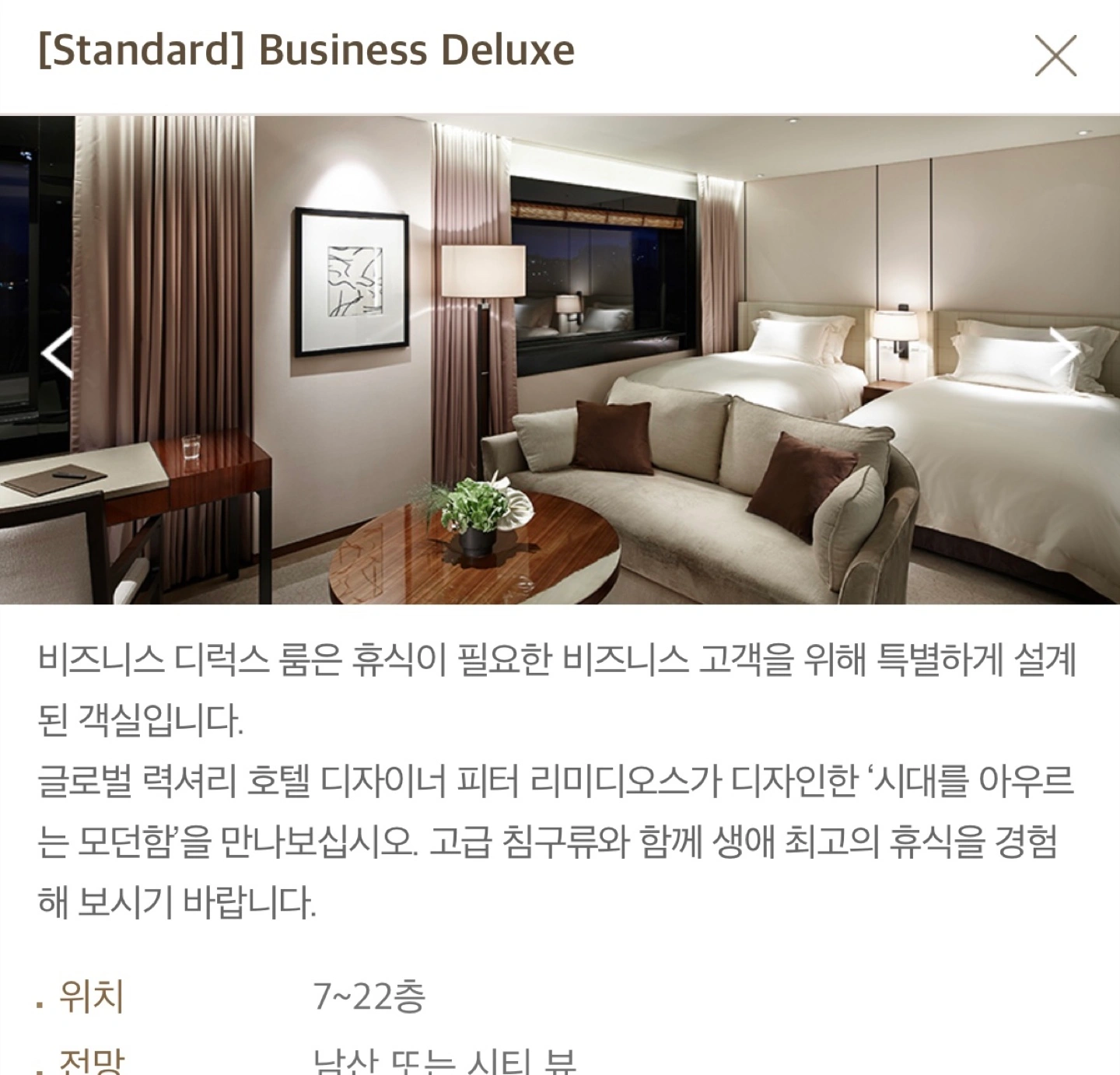
Task: Show the next room photo
Action: point(1063,353)
